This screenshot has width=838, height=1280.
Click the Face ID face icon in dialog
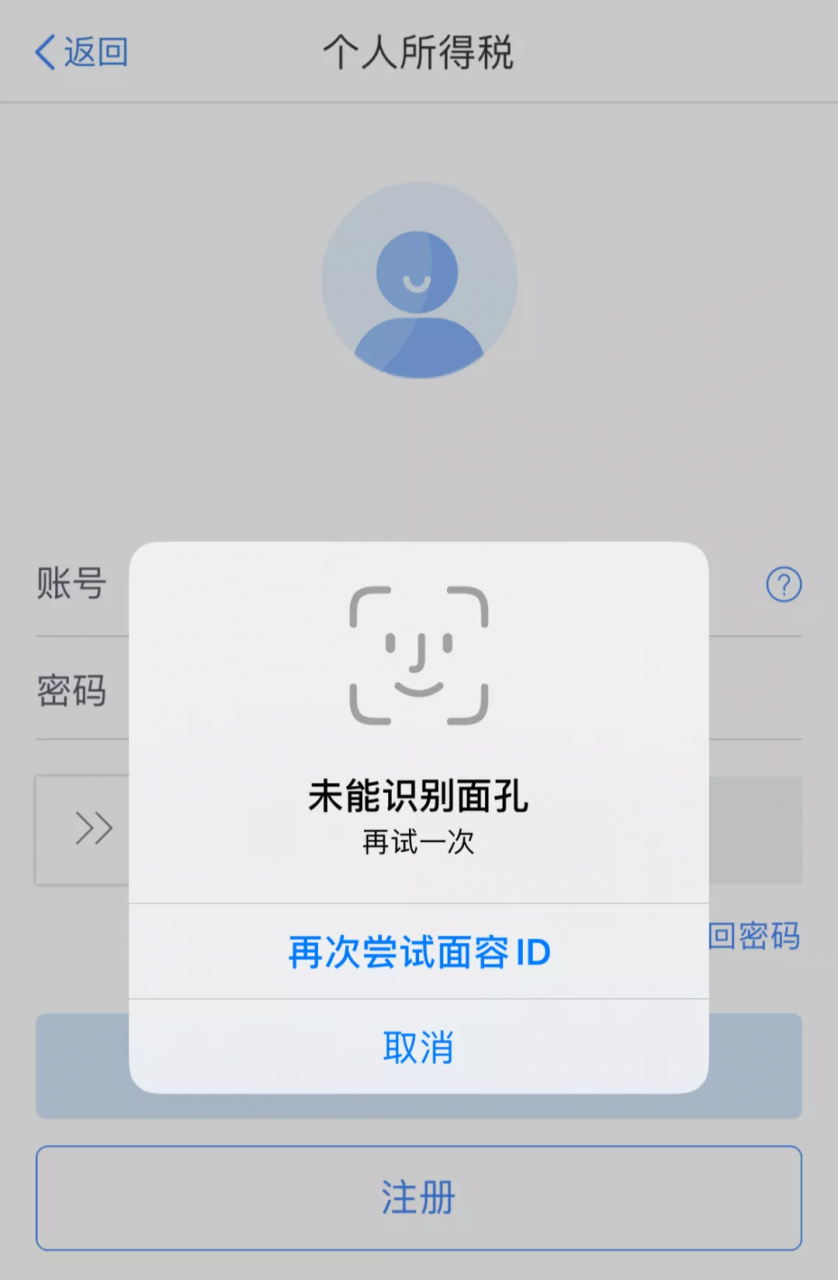419,655
